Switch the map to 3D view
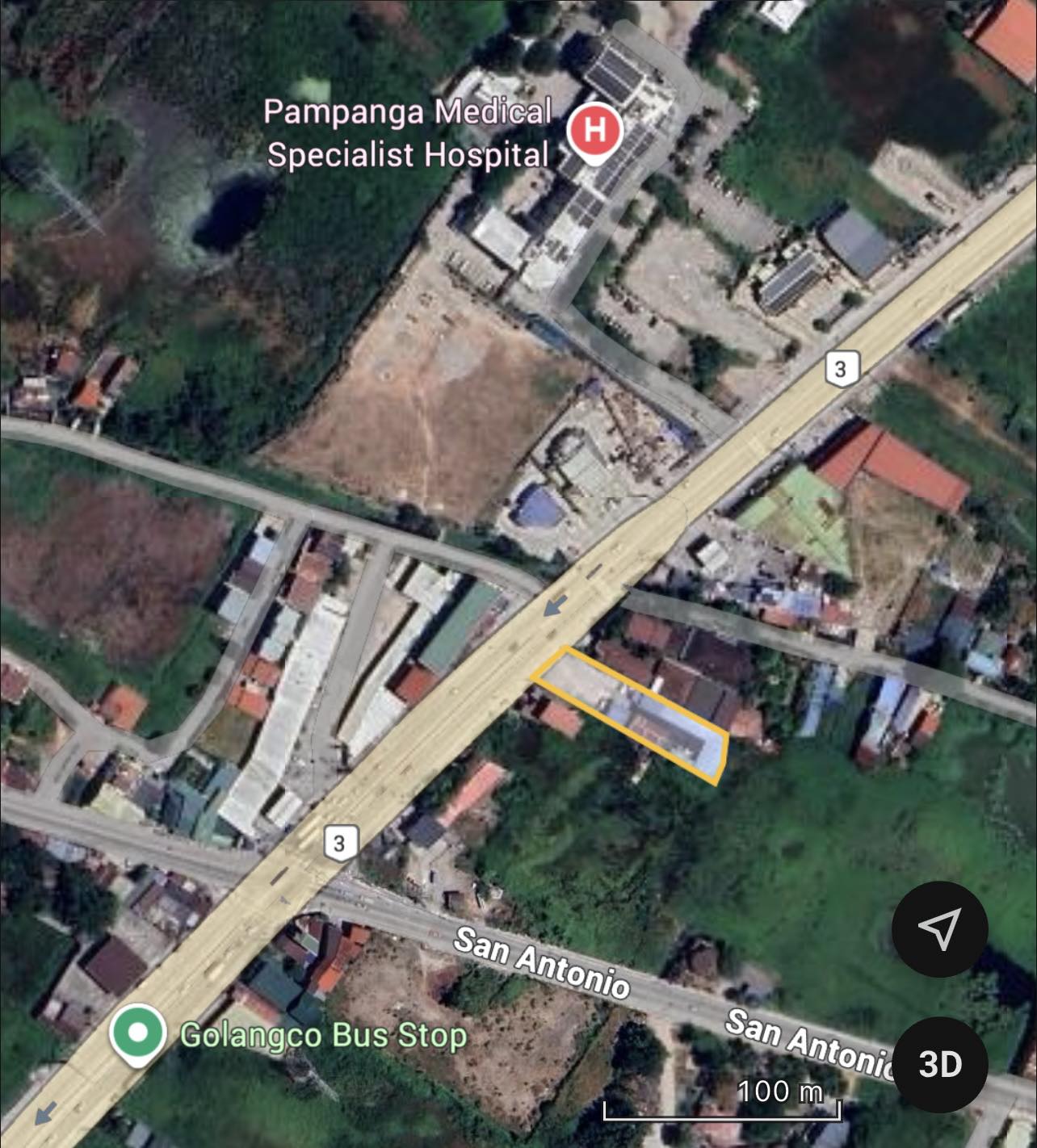The height and width of the screenshot is (1148, 1037). pyautogui.click(x=940, y=1064)
